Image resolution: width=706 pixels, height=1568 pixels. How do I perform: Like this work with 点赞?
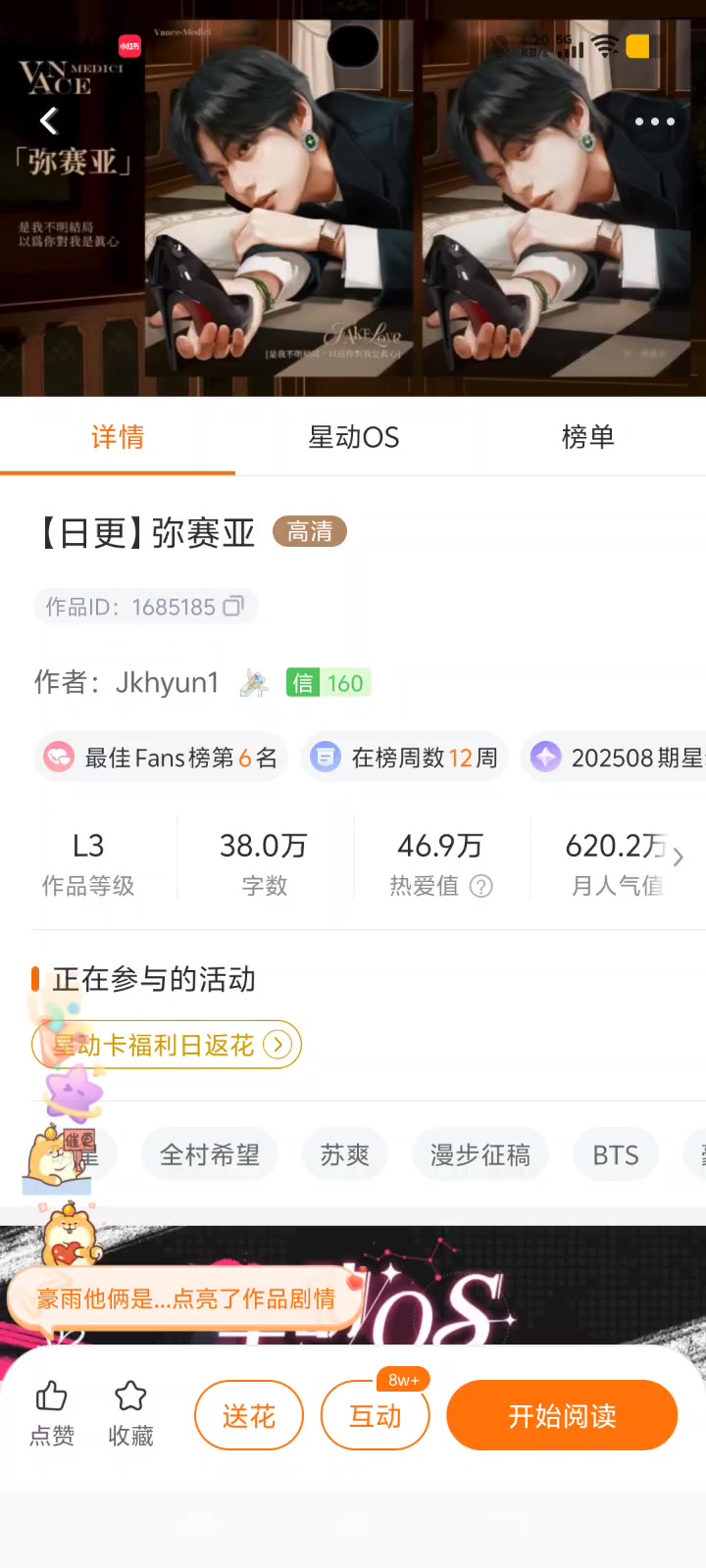[x=52, y=1414]
